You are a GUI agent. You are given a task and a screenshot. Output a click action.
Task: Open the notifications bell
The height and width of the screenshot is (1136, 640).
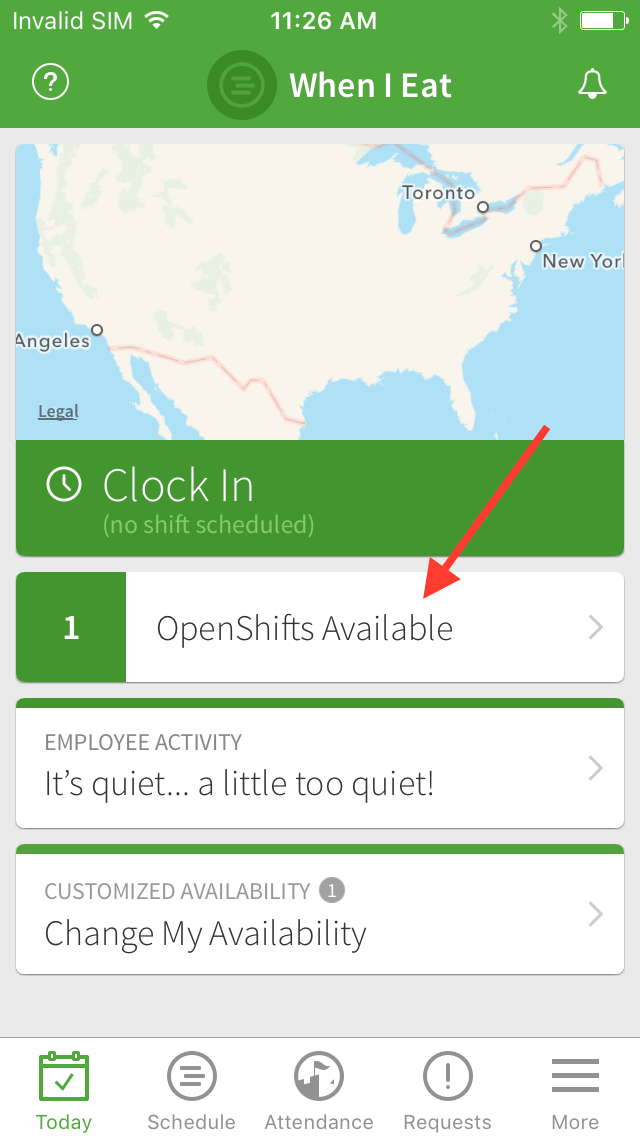pyautogui.click(x=592, y=84)
